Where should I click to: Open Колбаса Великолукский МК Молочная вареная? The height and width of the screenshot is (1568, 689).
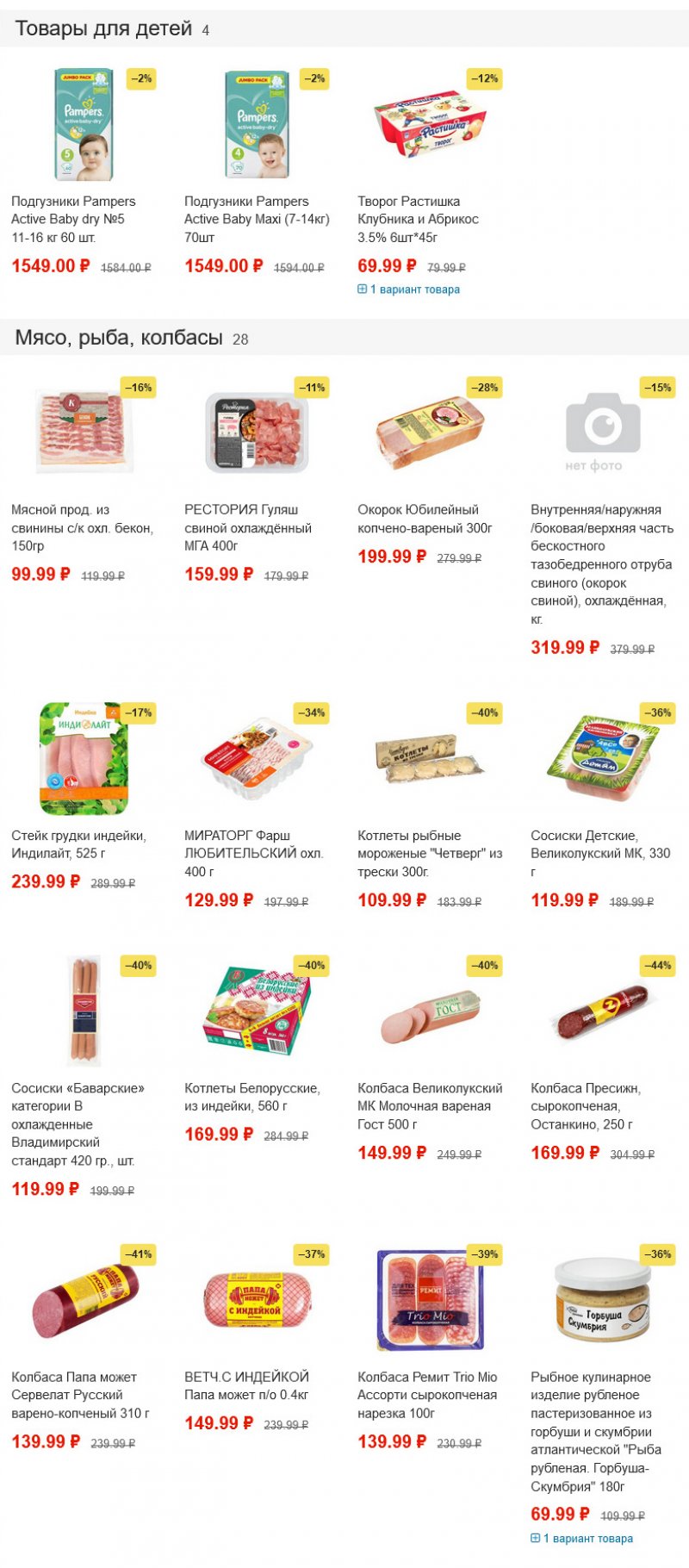430,1106
